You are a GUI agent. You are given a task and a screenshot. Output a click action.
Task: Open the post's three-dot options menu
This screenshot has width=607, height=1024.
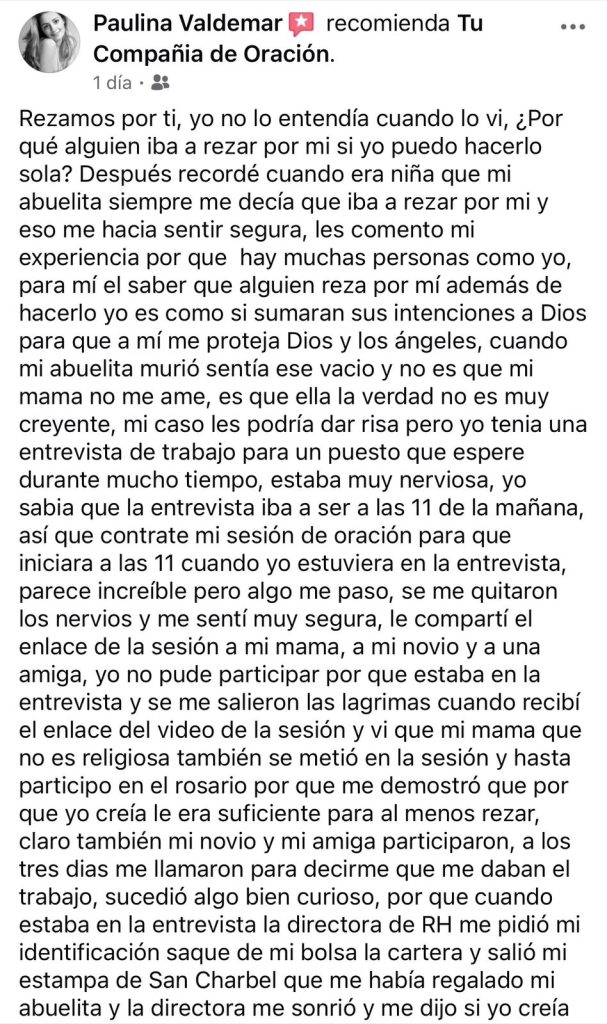point(574,26)
